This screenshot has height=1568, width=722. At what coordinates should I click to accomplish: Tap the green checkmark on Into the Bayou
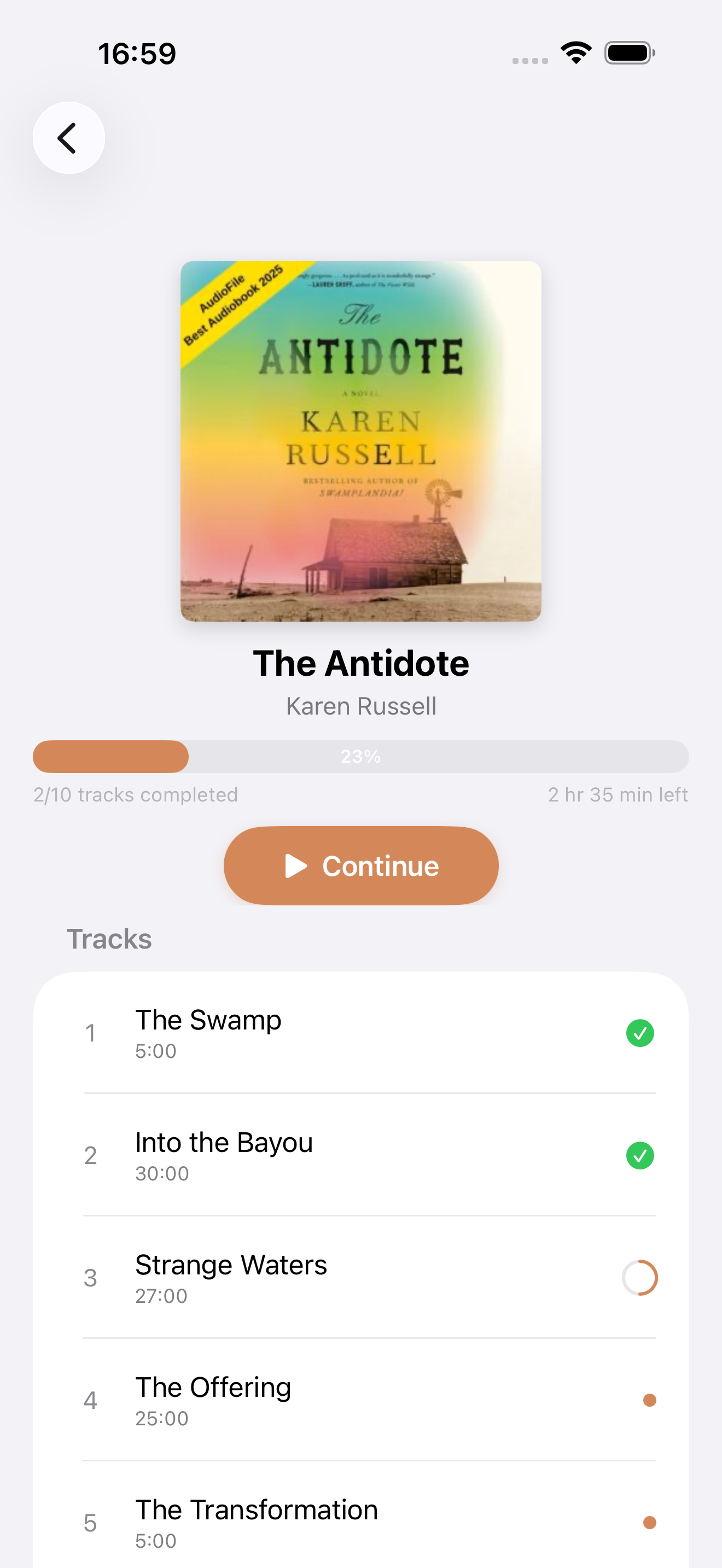tap(640, 1155)
